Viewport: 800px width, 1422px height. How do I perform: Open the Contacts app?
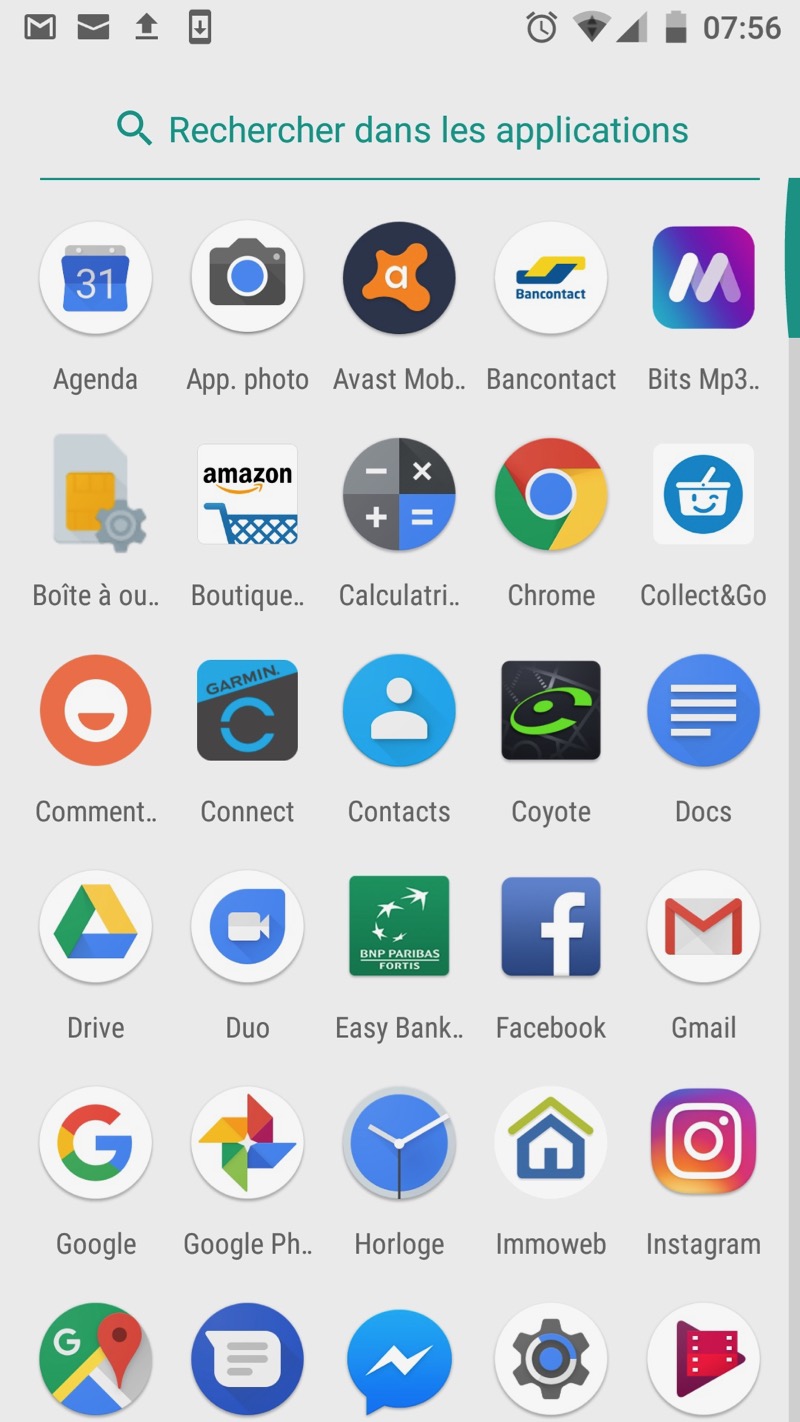pyautogui.click(x=399, y=710)
